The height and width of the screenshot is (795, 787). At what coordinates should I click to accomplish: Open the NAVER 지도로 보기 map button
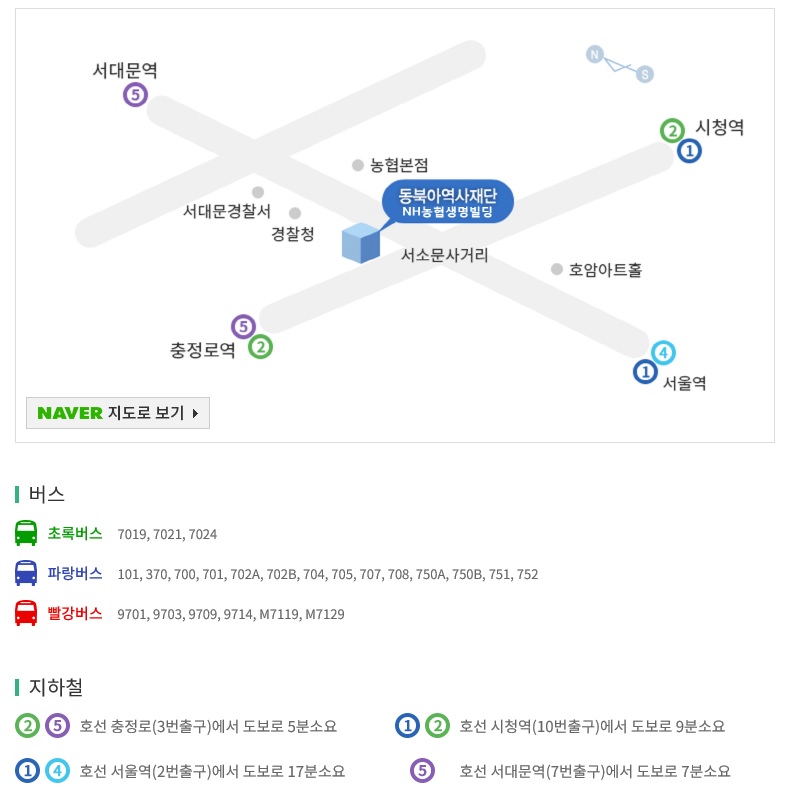click(x=118, y=413)
